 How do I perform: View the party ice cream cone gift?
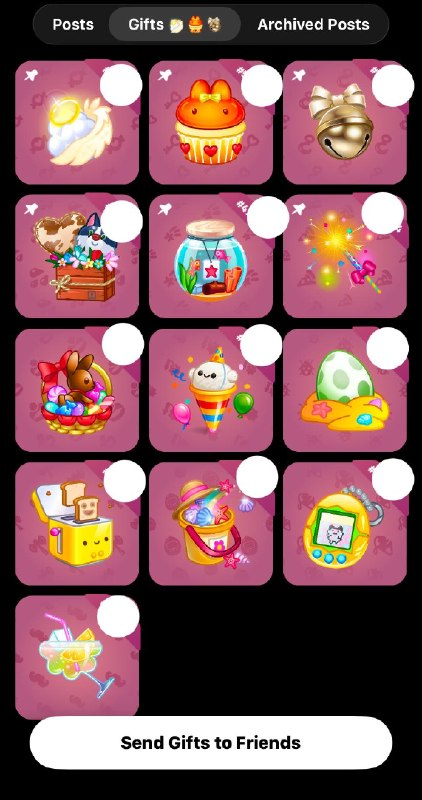211,390
